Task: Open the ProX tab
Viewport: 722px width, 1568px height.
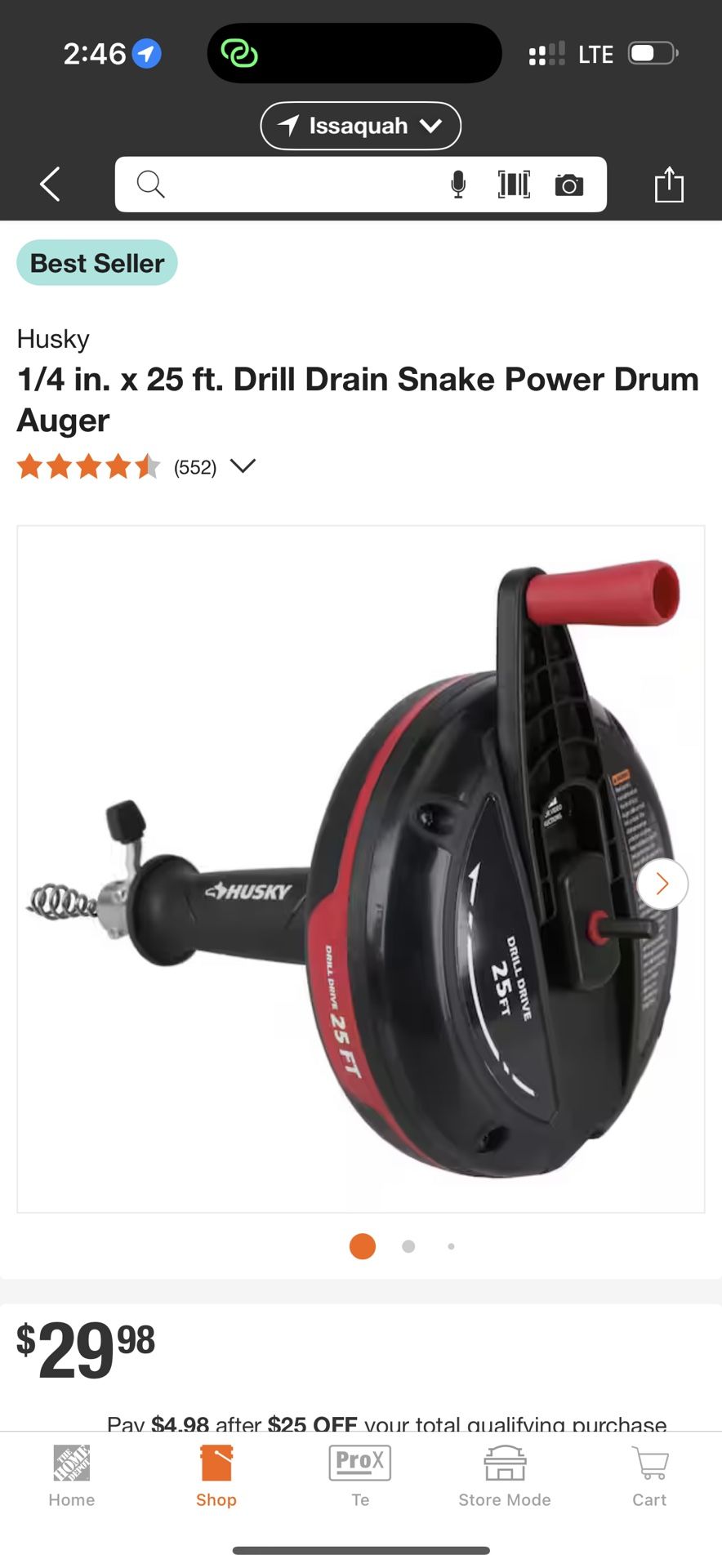Action: click(x=360, y=1476)
